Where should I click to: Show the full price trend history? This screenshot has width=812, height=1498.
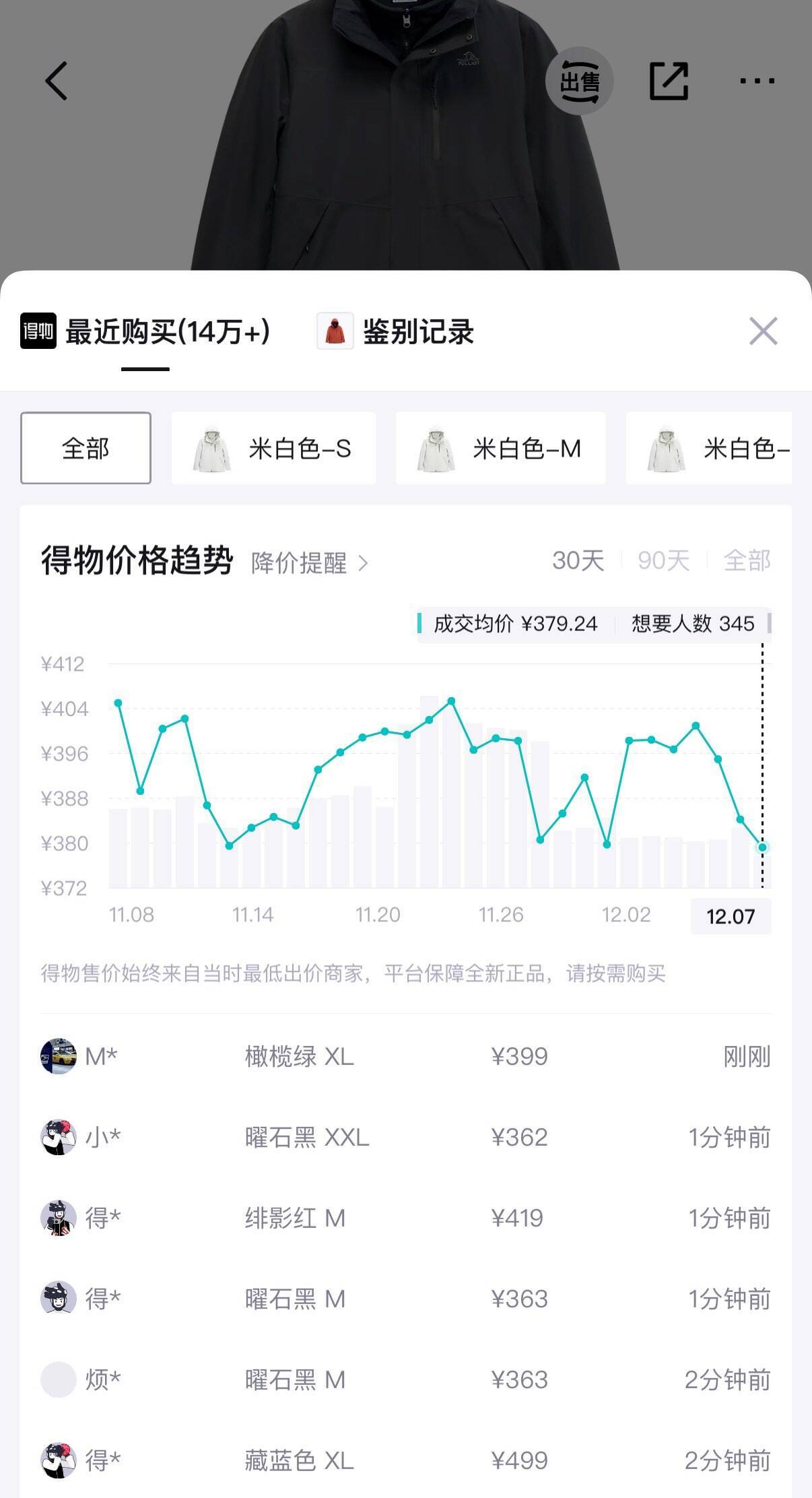(x=747, y=560)
